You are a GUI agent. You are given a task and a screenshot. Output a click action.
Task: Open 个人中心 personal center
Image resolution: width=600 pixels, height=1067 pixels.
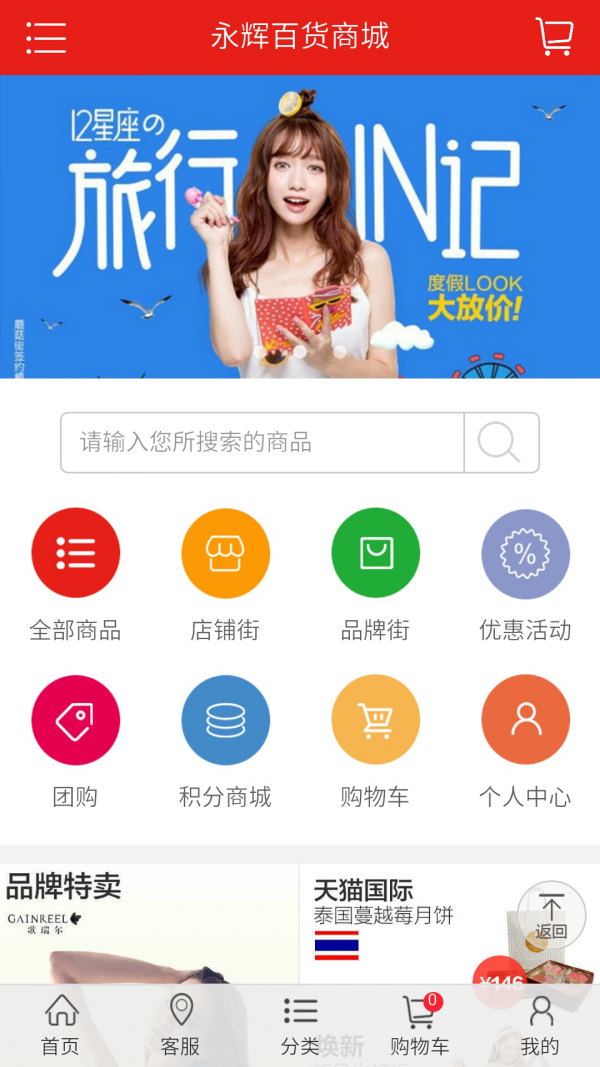click(525, 720)
